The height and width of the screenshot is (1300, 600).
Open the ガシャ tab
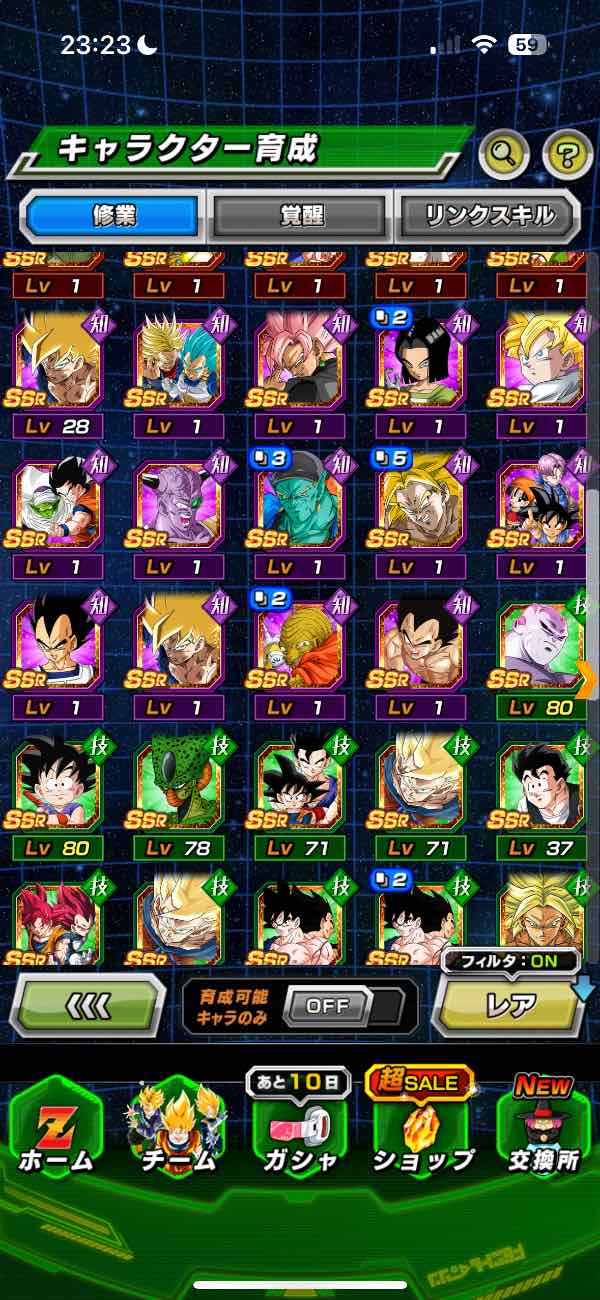(299, 1128)
